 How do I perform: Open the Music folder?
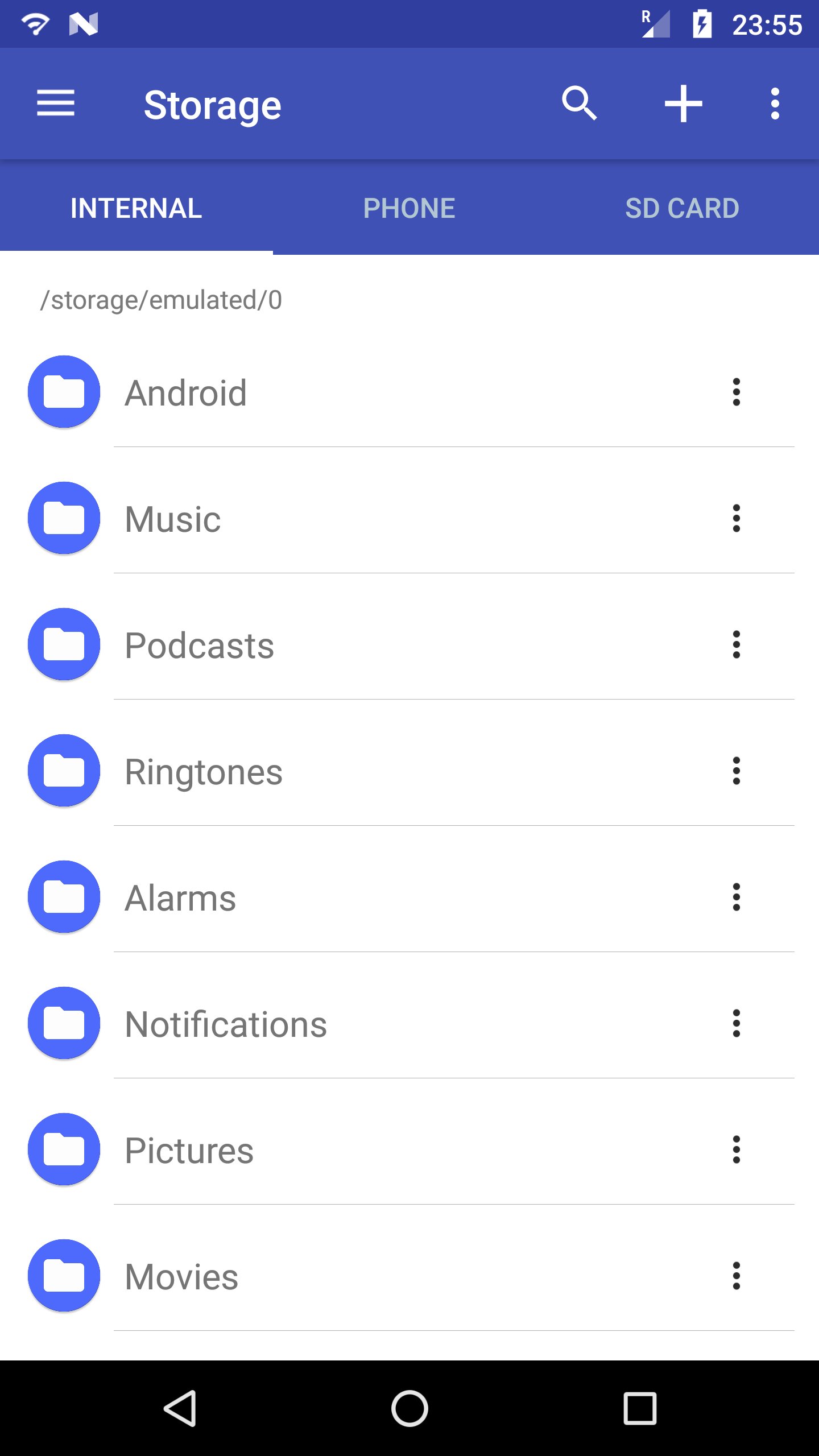173,519
